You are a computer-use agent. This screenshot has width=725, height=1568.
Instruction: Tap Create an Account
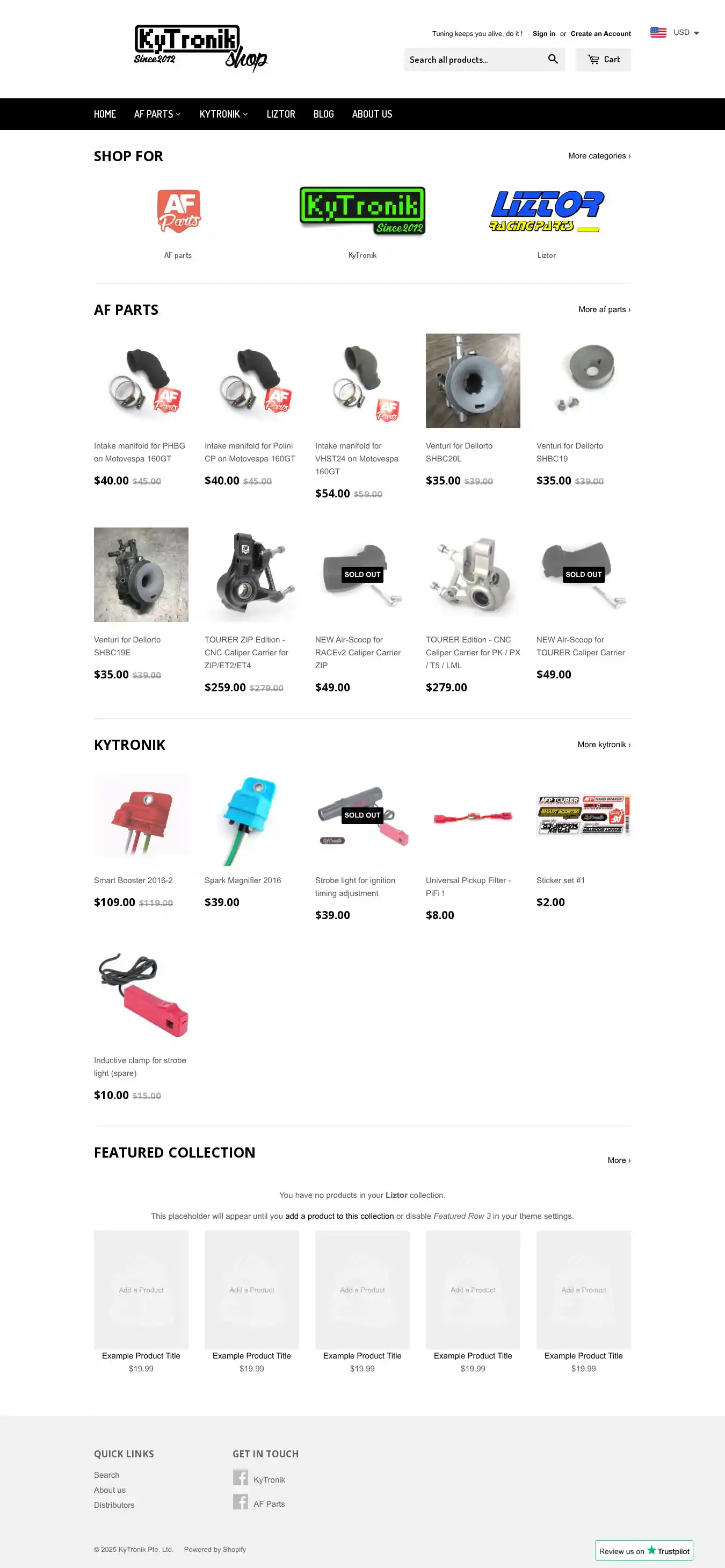[600, 34]
